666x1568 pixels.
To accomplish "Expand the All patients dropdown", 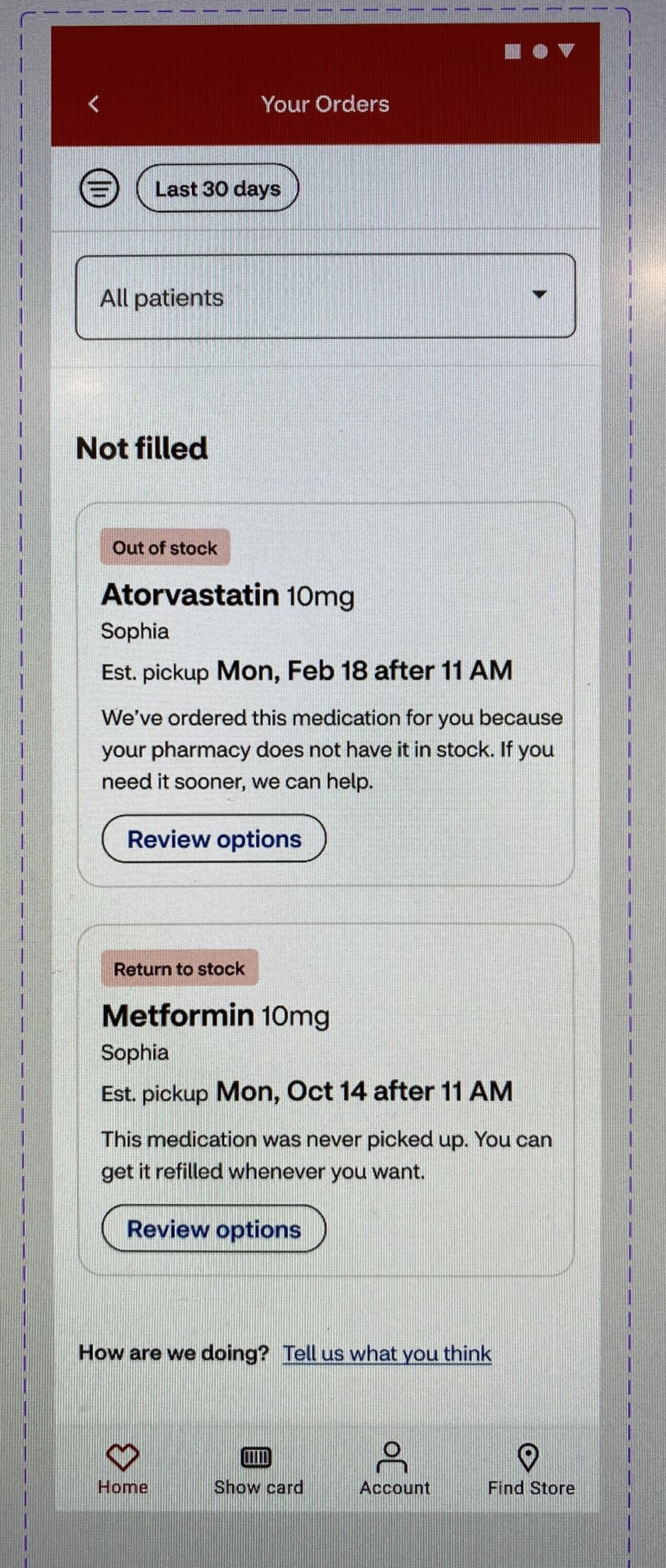I will [x=325, y=297].
